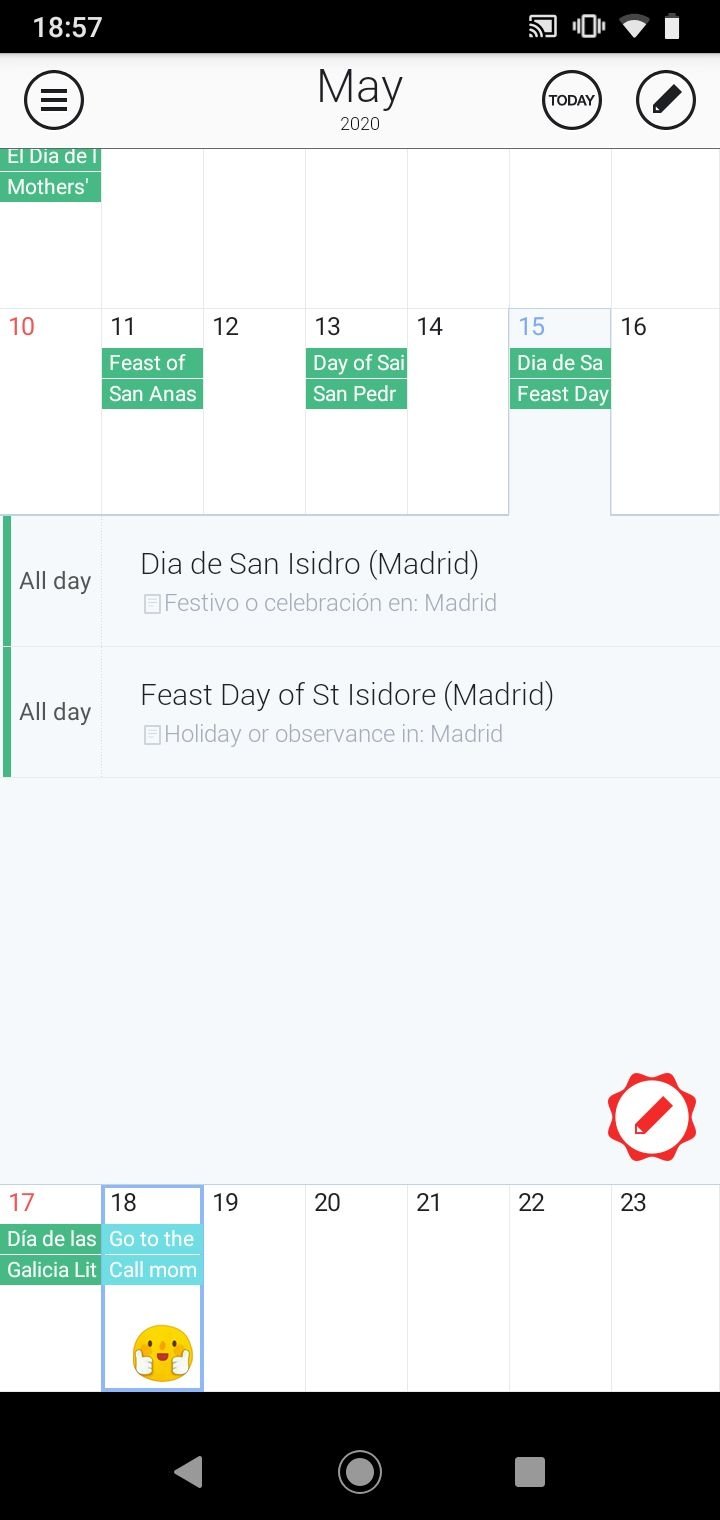Choose May 16 in the calendar grid

(665, 412)
